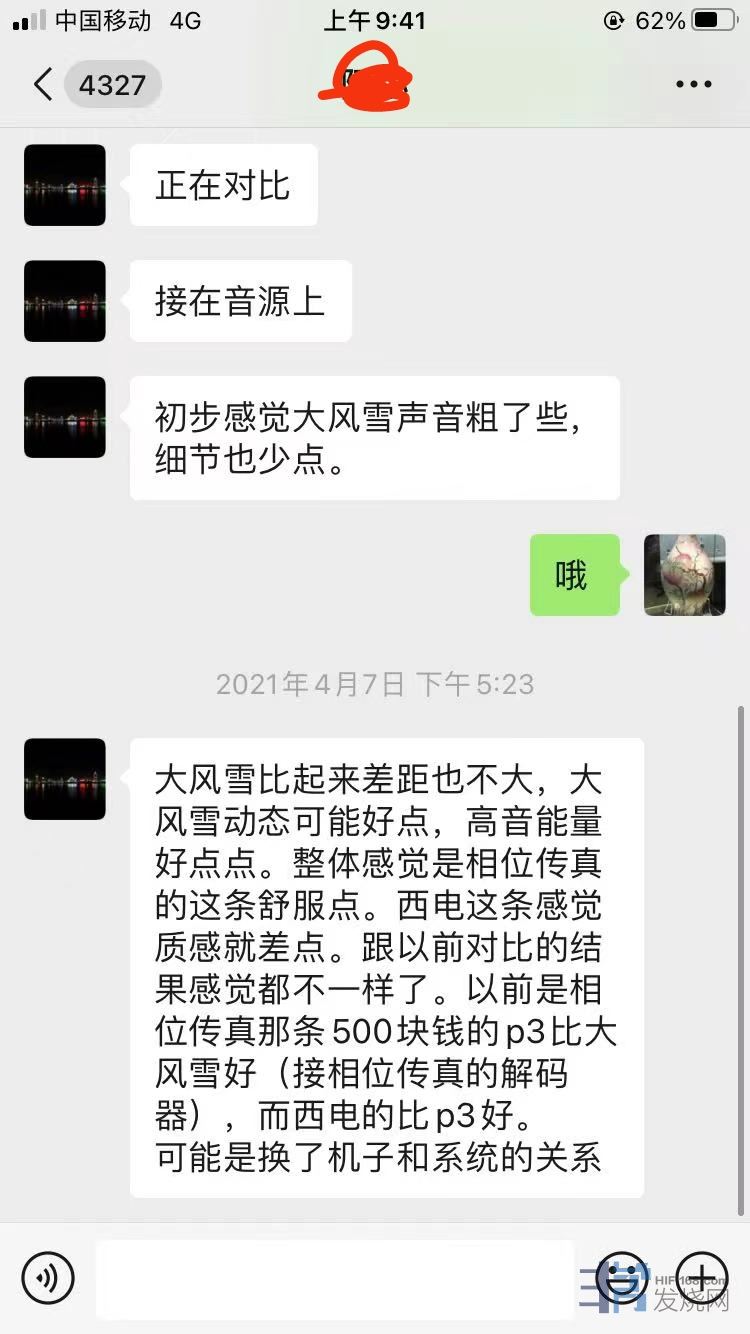Switch to voice message input
The image size is (750, 1334).
click(48, 1277)
